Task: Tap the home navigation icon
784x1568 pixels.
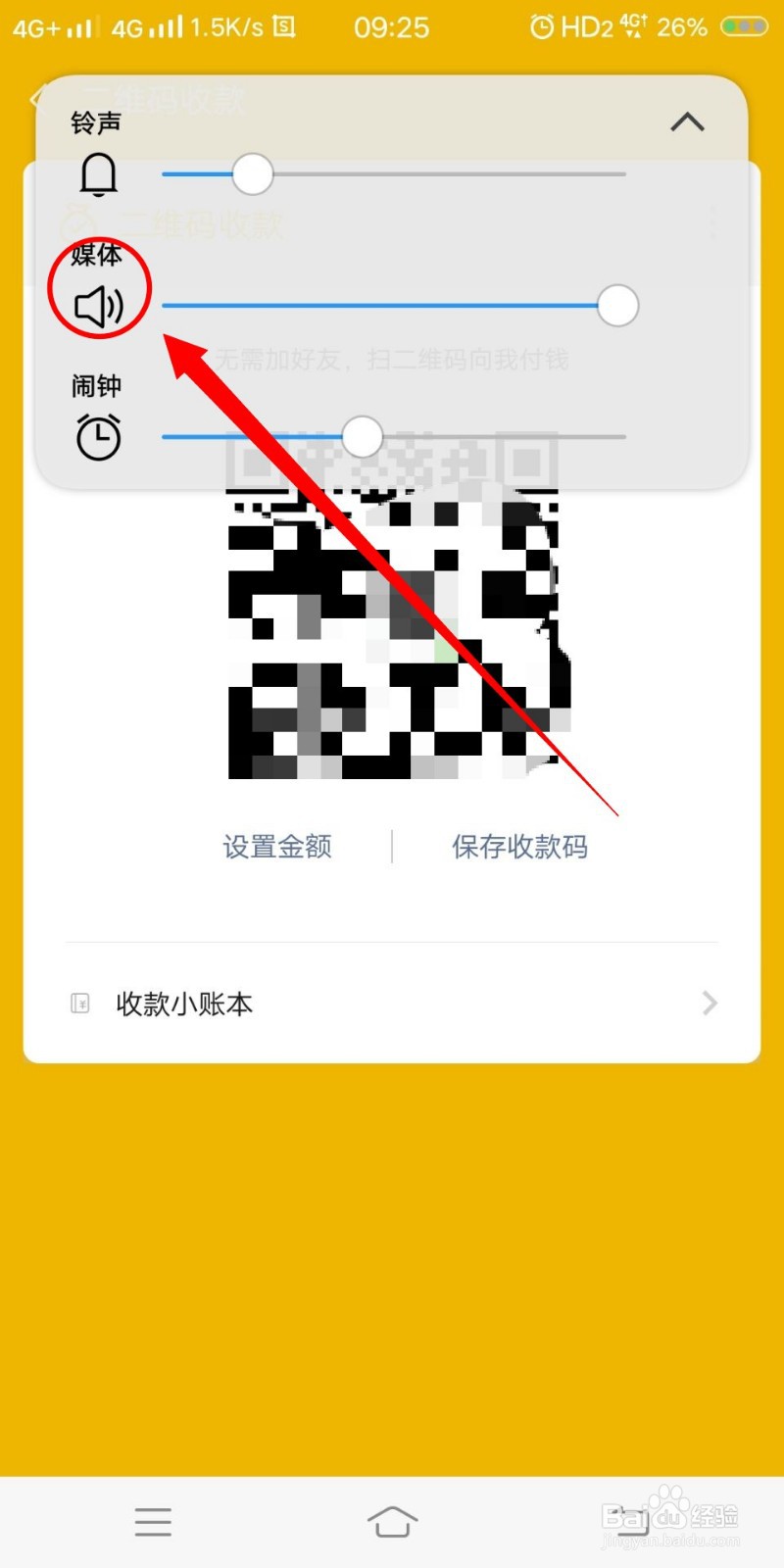Action: [x=392, y=1521]
